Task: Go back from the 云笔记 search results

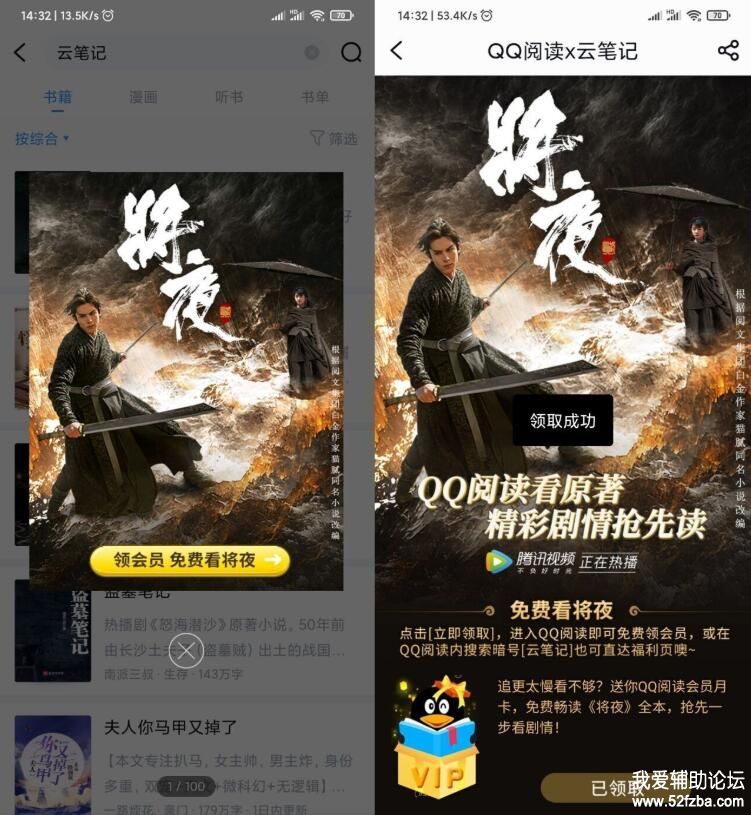Action: coord(20,53)
